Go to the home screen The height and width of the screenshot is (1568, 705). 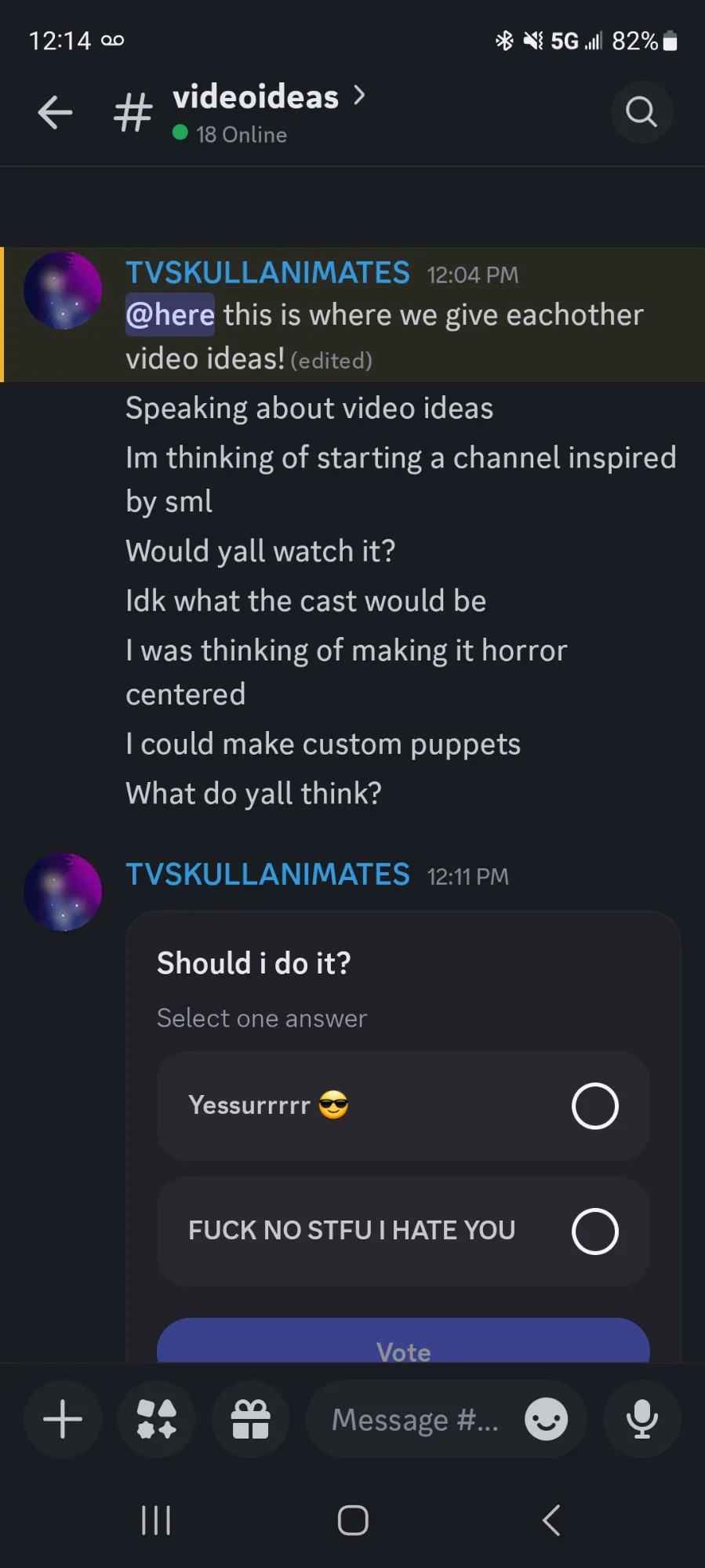tap(353, 1520)
